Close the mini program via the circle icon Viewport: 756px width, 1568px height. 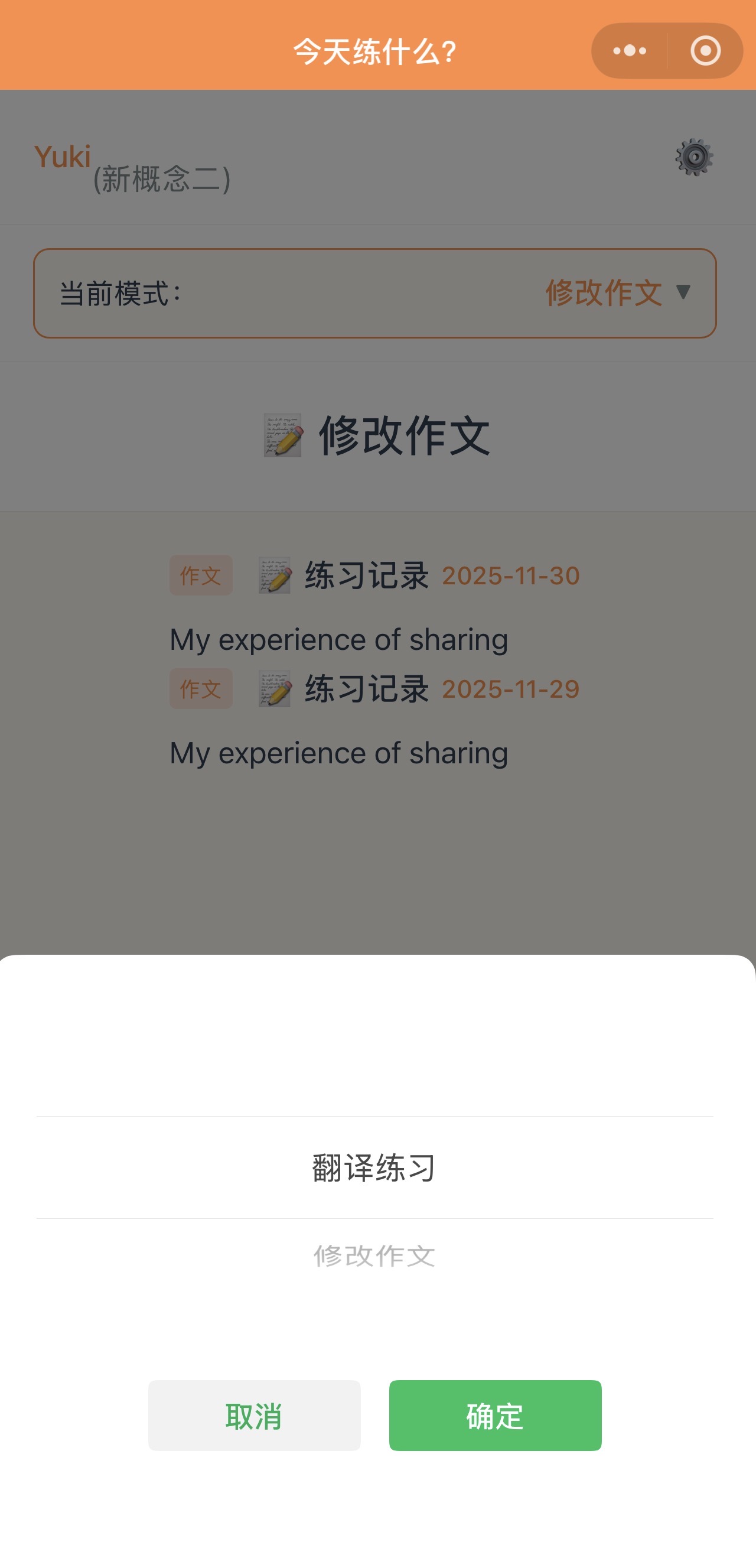tap(705, 51)
